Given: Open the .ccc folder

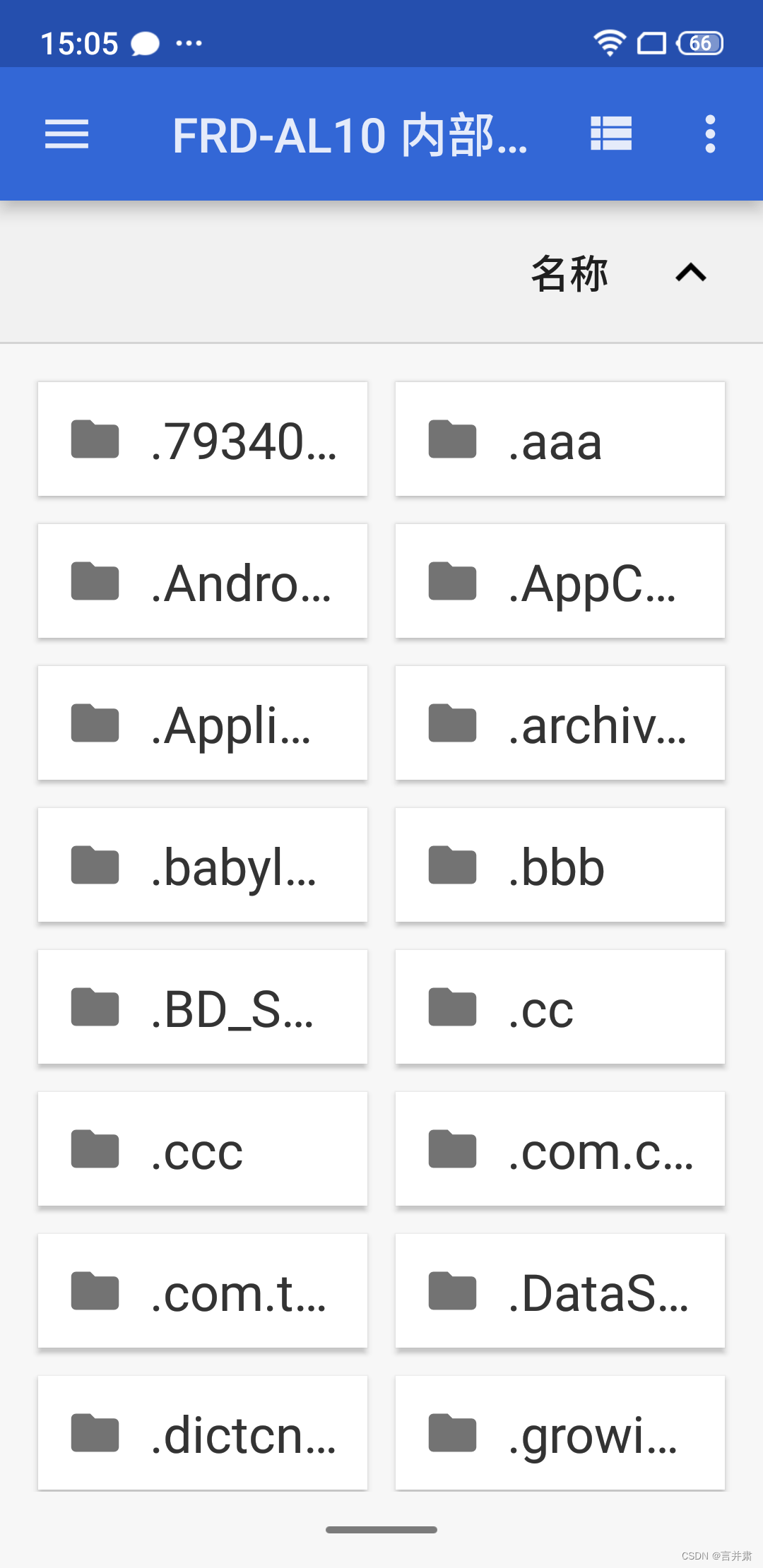Looking at the screenshot, I should click(203, 1149).
